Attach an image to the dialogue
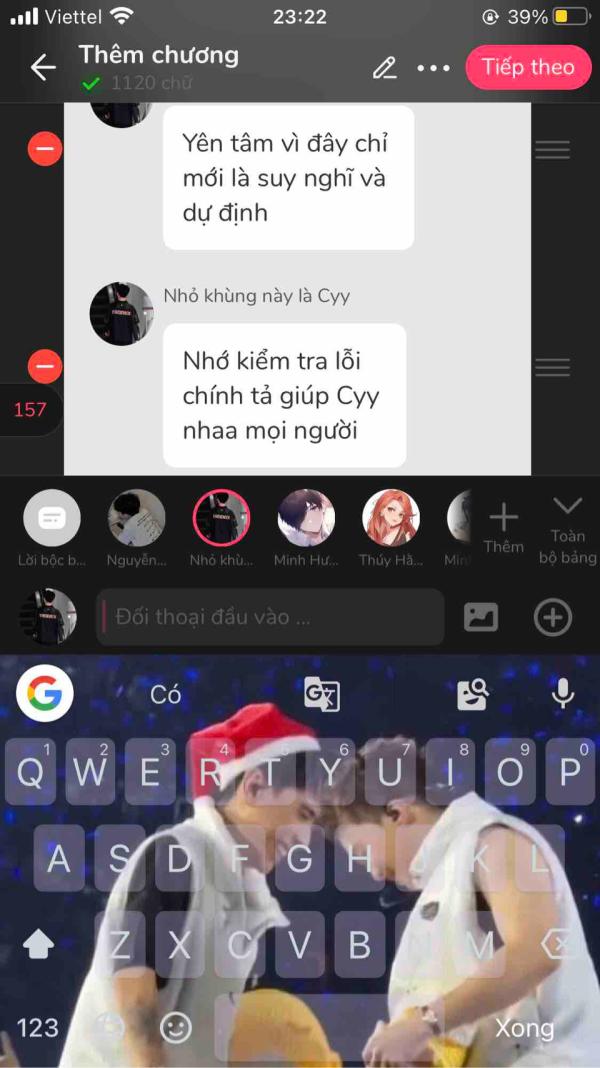 coord(481,617)
